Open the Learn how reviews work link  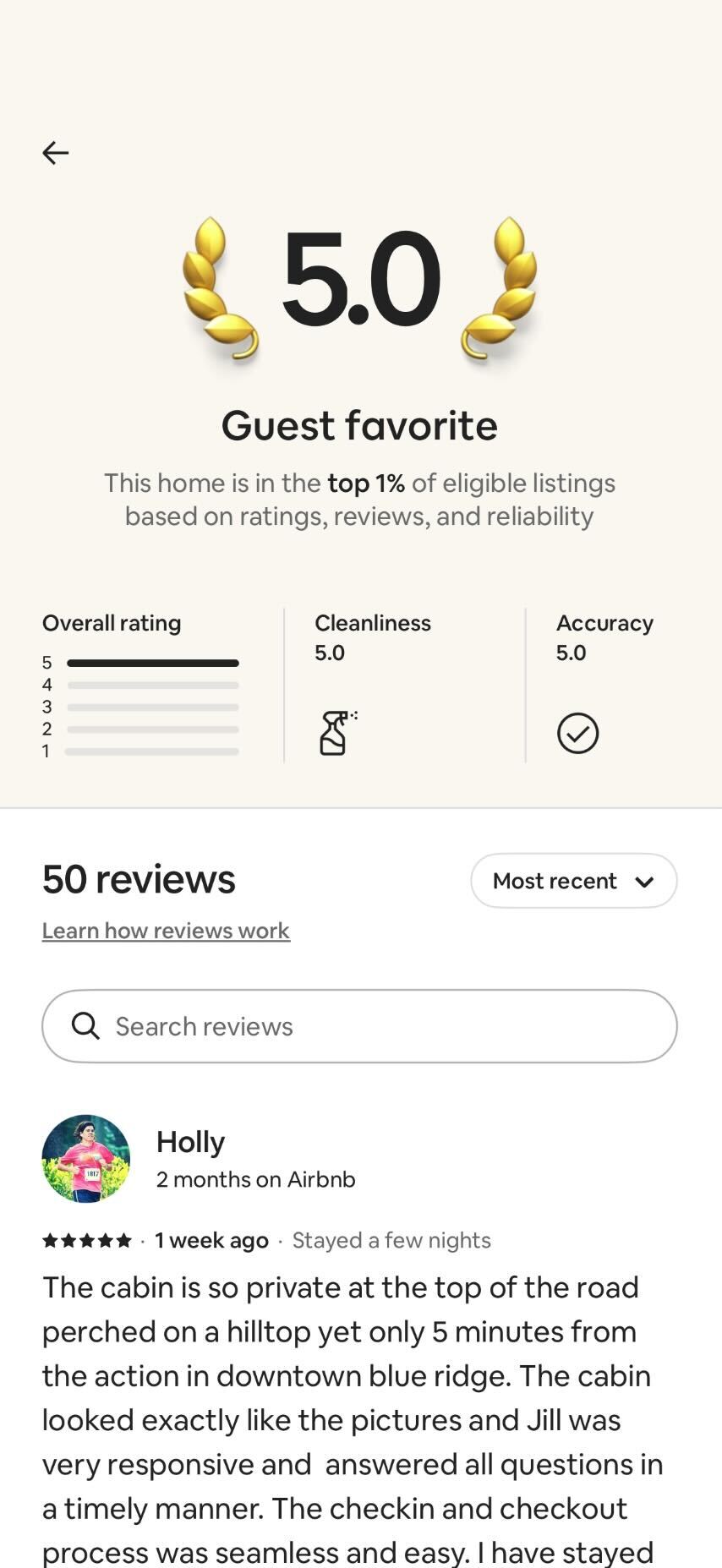coord(166,931)
